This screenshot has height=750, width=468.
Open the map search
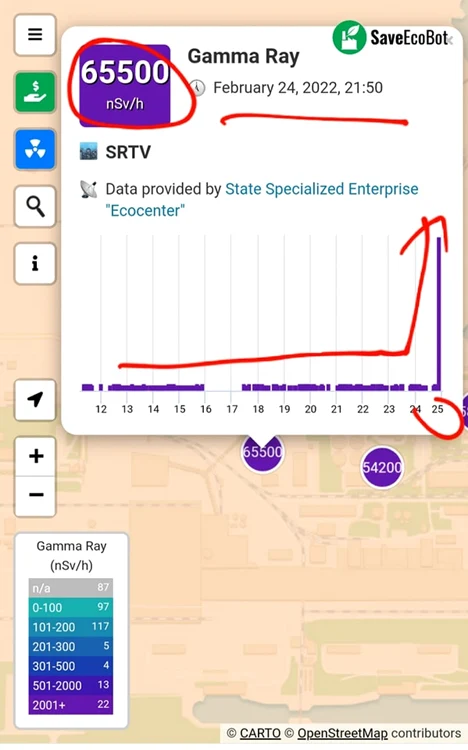point(35,207)
